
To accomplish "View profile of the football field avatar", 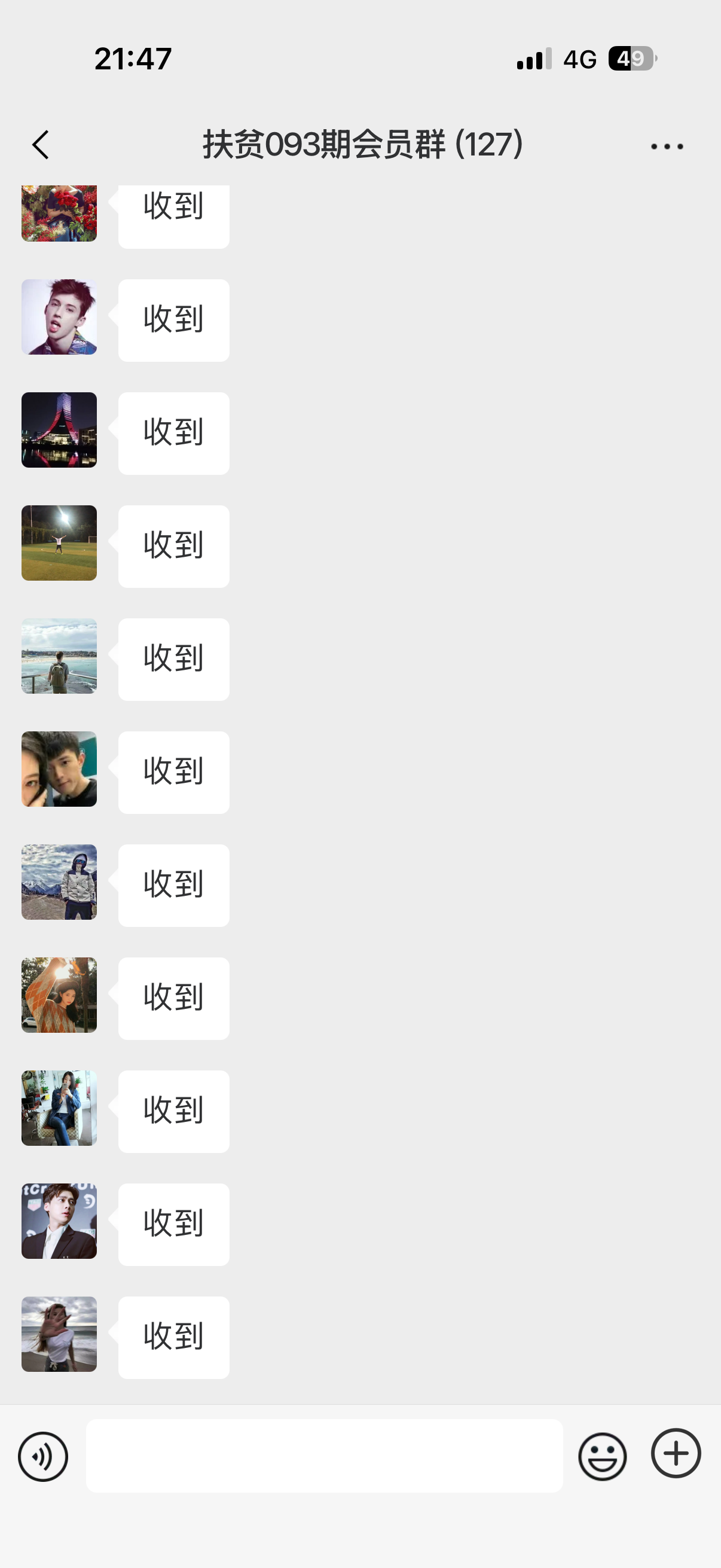I will coord(59,542).
